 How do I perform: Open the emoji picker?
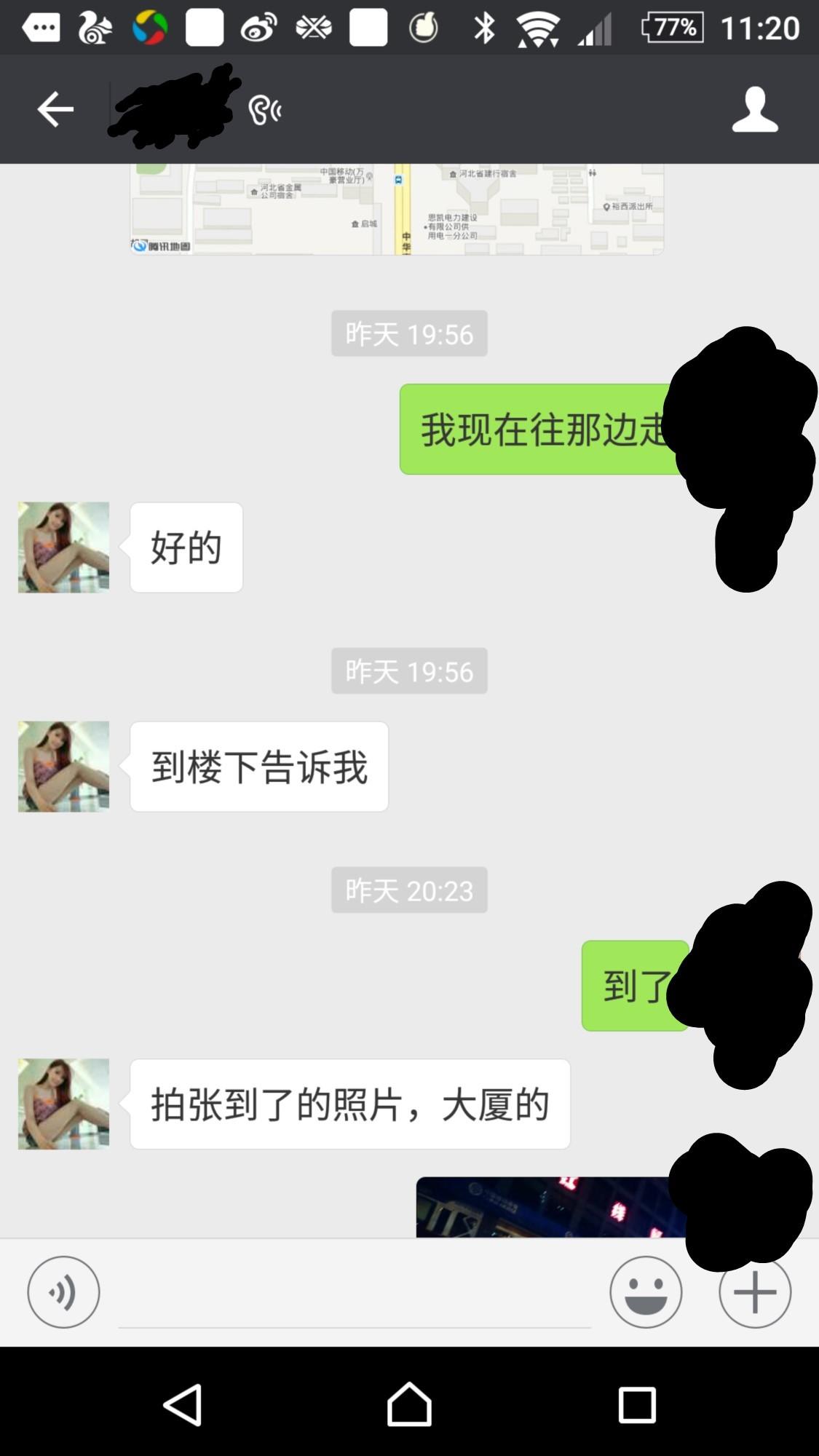coord(646,1292)
